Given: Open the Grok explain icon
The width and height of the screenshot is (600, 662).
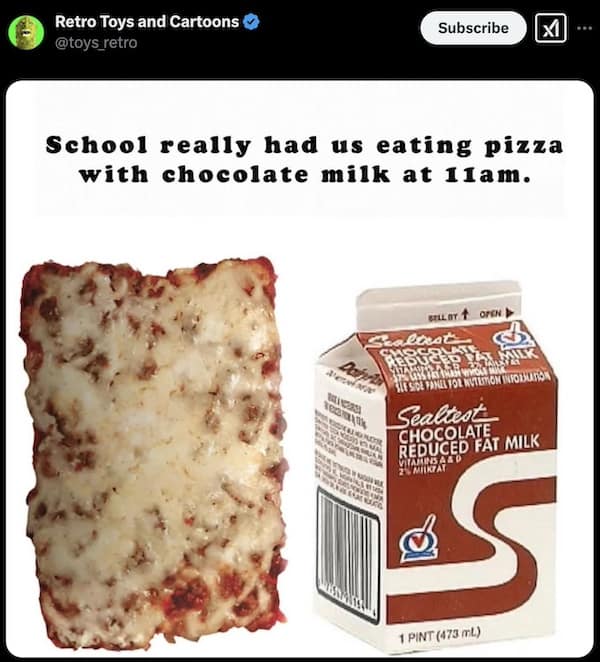Looking at the screenshot, I should pyautogui.click(x=551, y=28).
